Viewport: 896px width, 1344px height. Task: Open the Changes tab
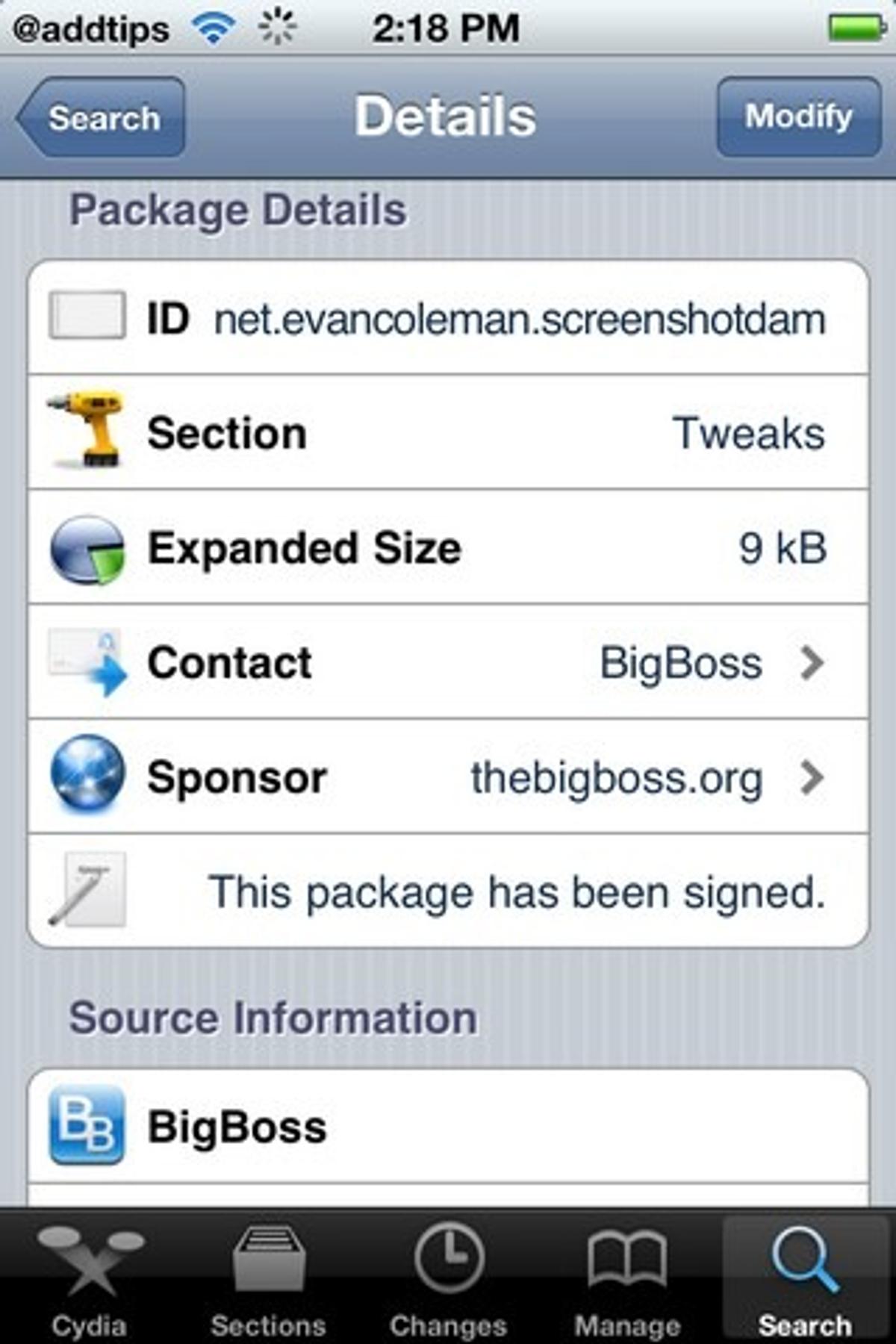448,1278
